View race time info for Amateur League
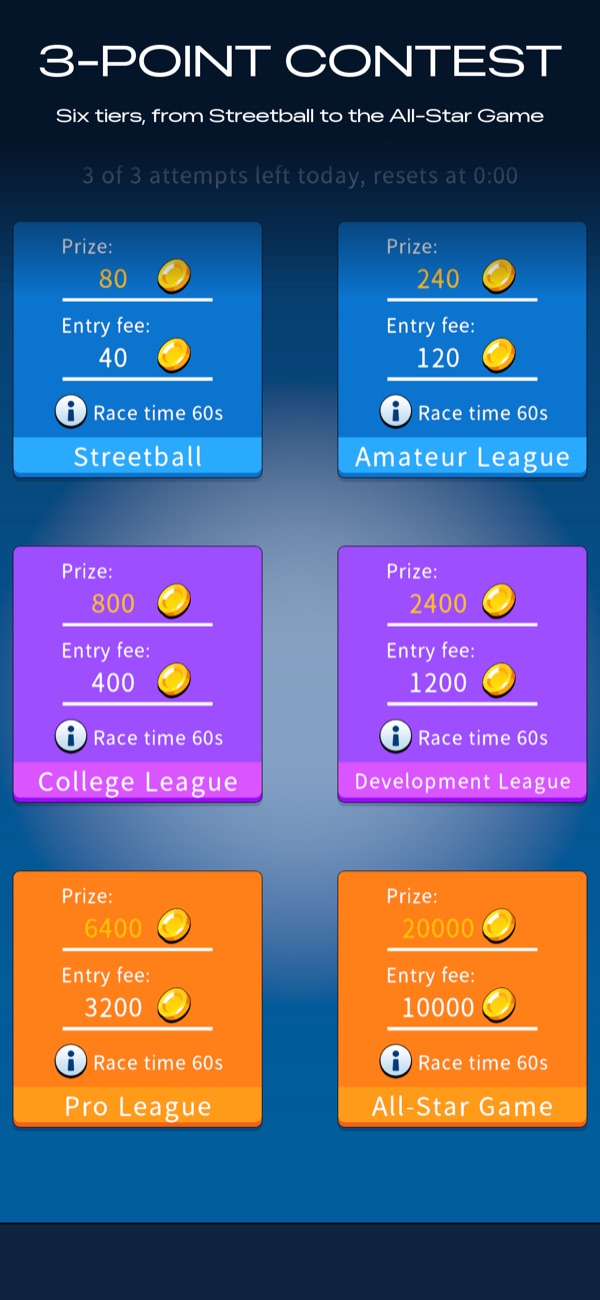 click(x=396, y=412)
